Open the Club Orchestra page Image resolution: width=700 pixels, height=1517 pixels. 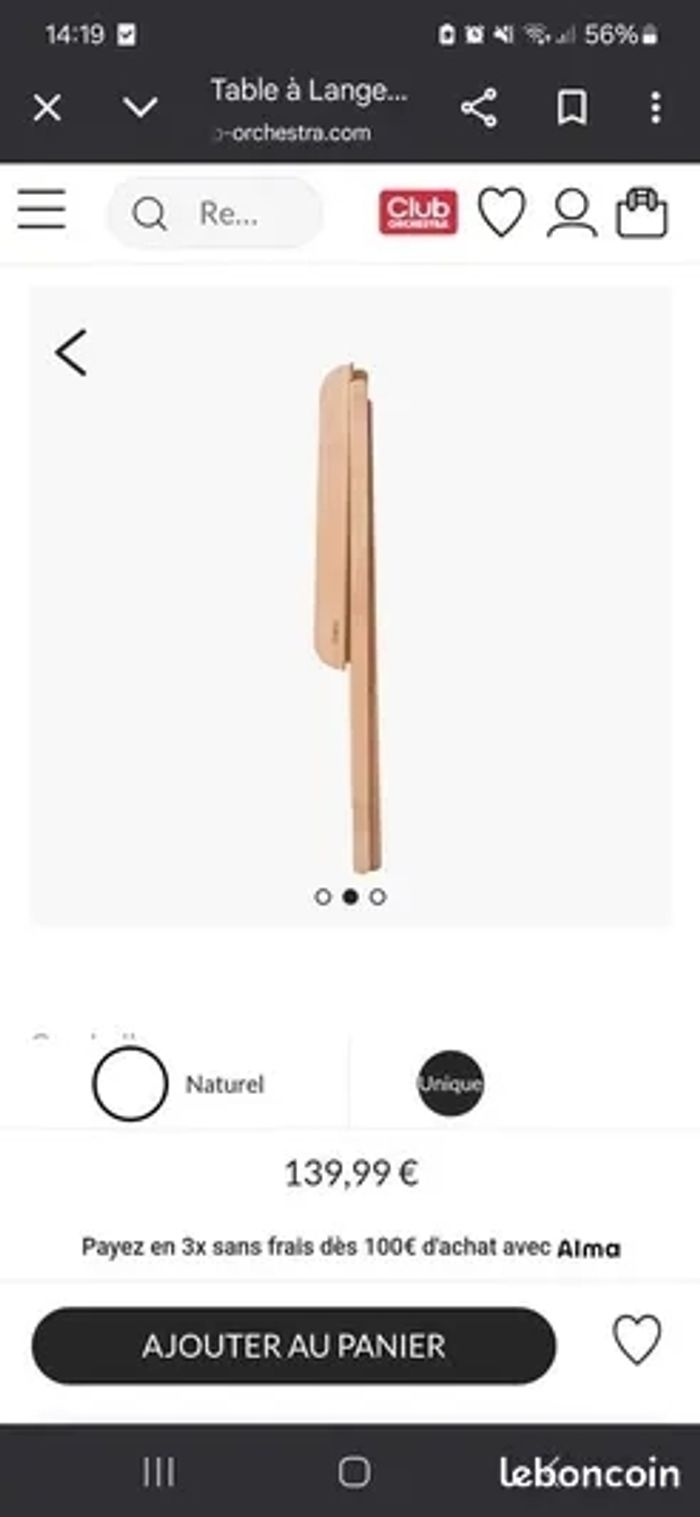(x=418, y=212)
